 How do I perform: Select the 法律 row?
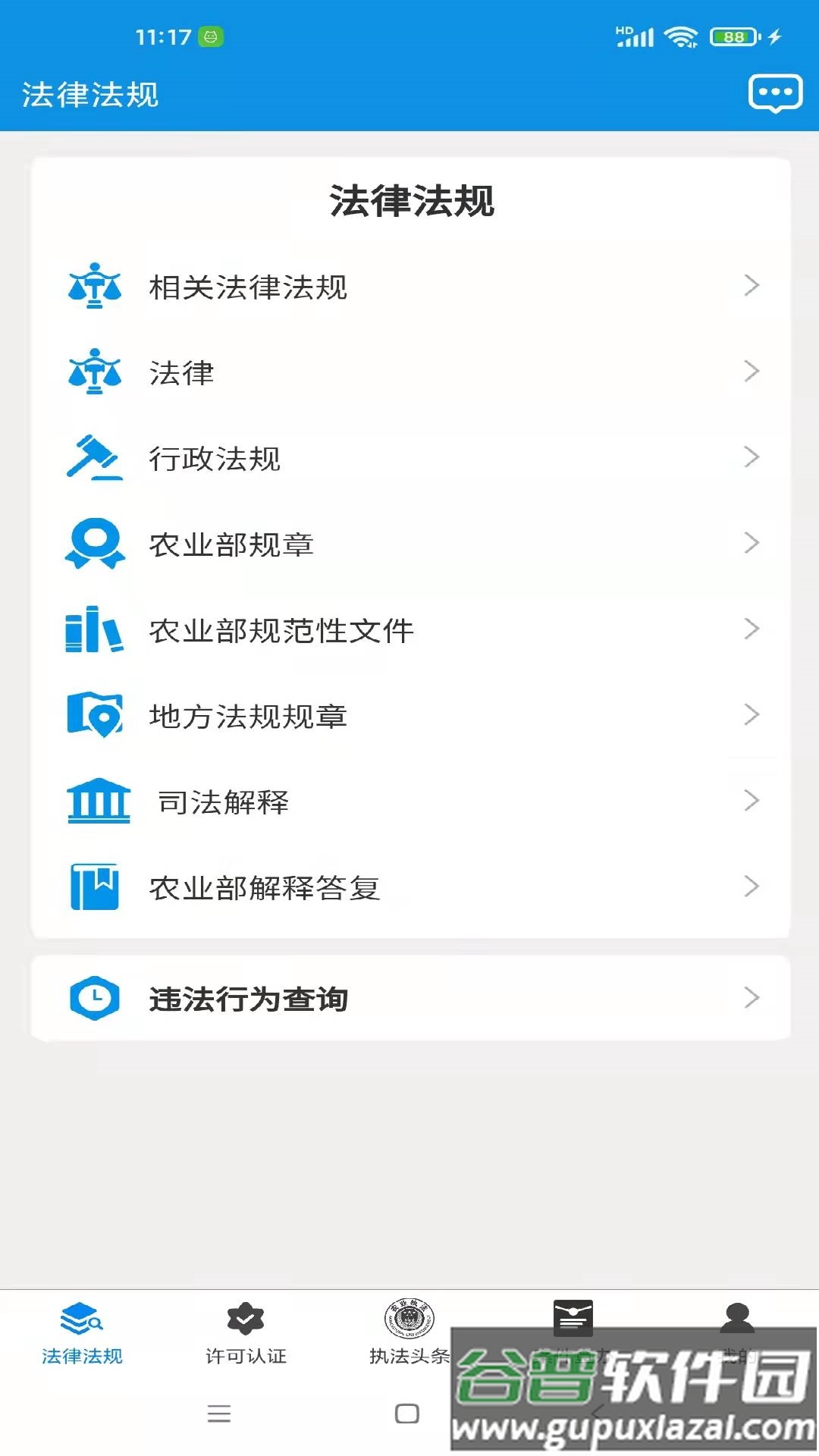409,372
